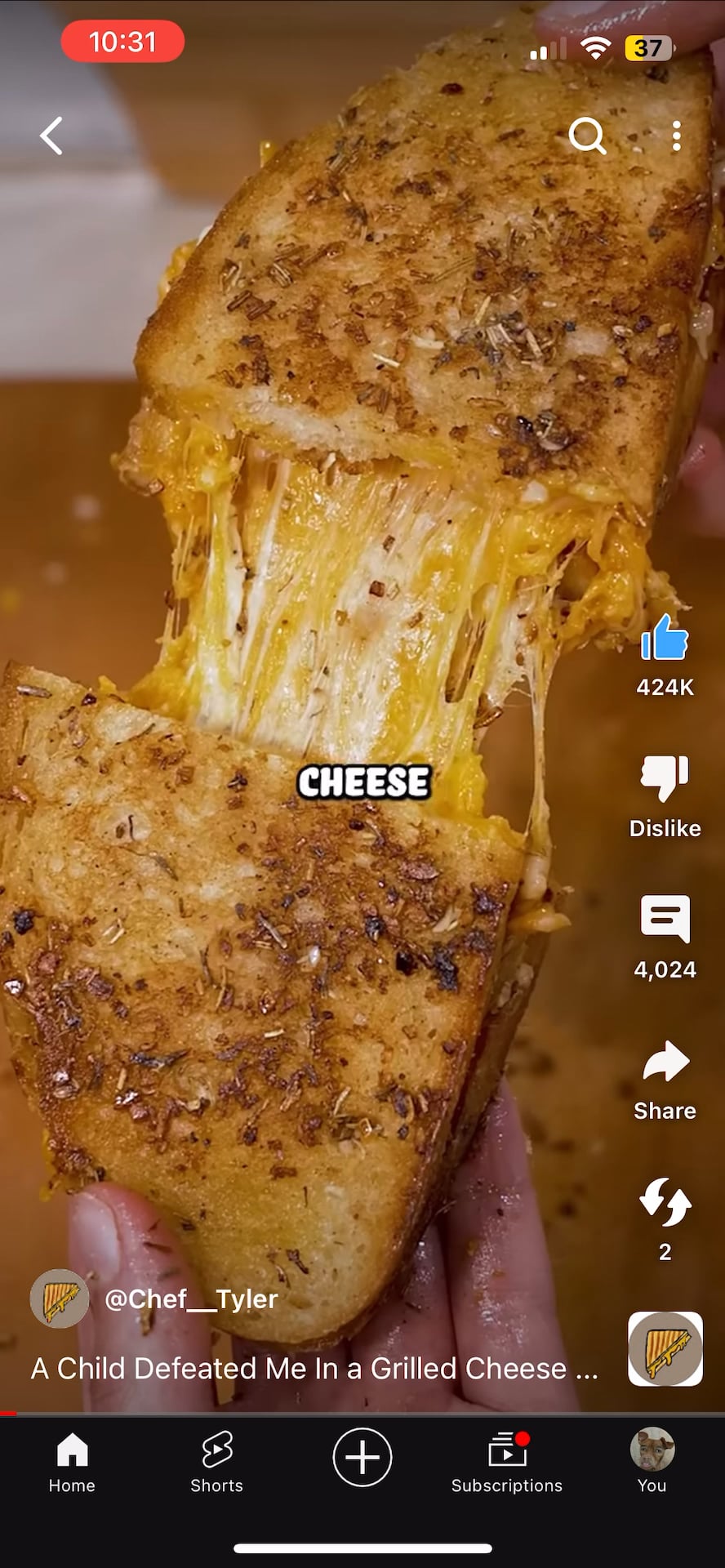Open search with the magnifier icon
The width and height of the screenshot is (725, 1568).
(x=588, y=136)
